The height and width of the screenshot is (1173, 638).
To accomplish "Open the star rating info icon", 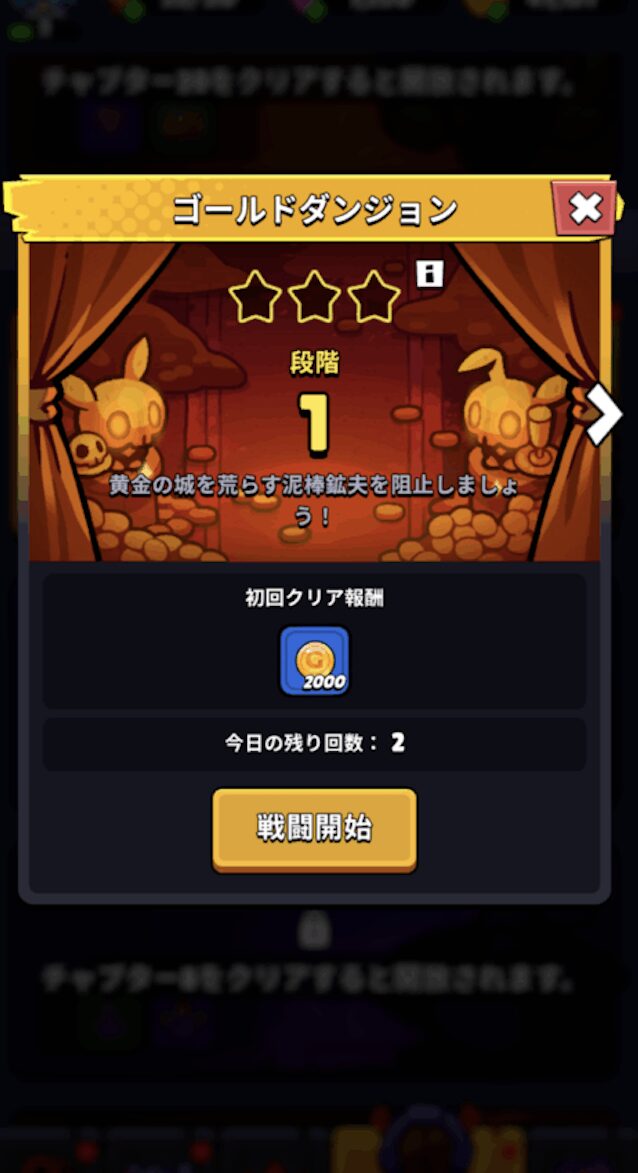I will pos(429,275).
